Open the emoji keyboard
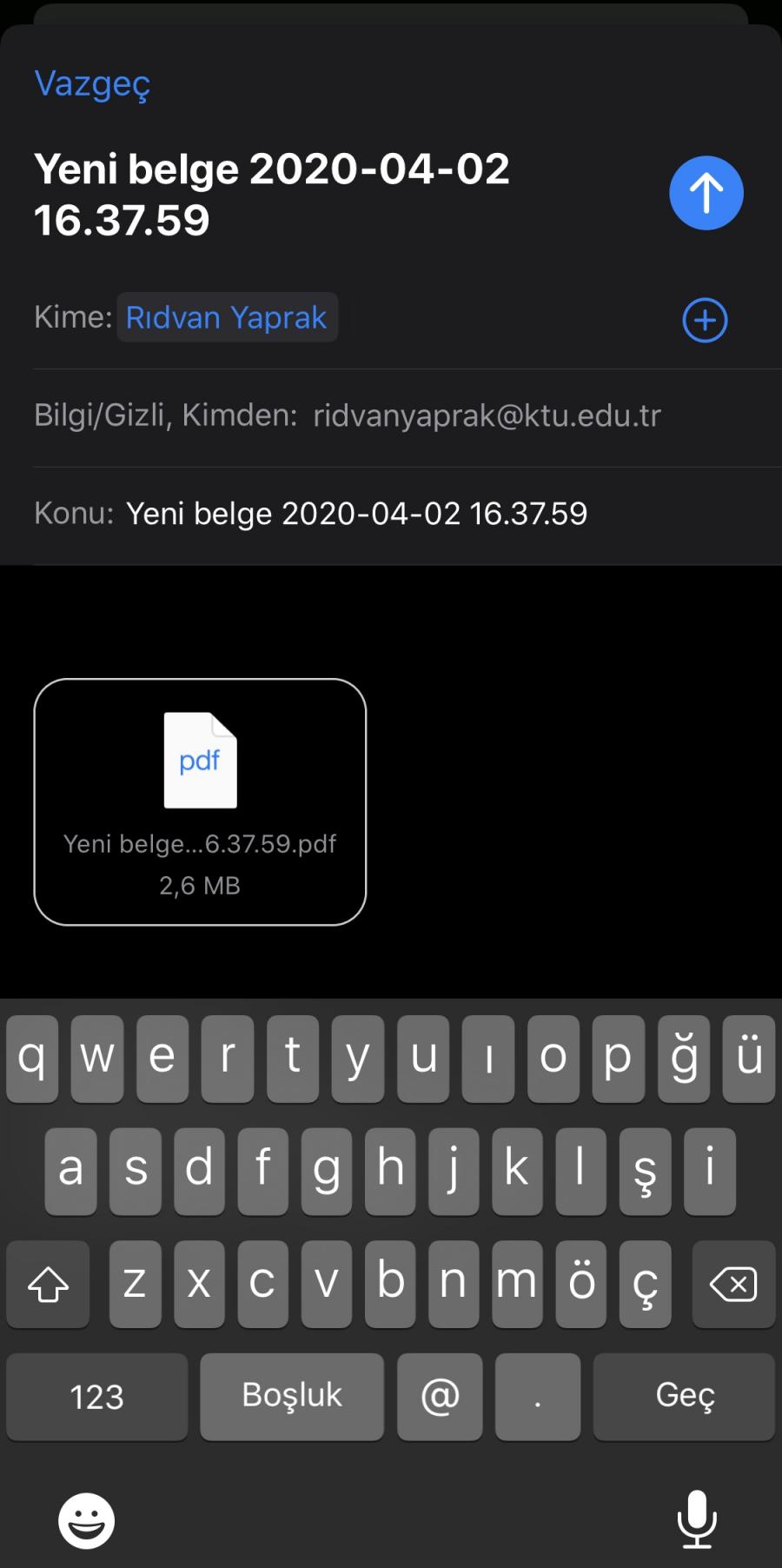The image size is (782, 1568). tap(86, 1520)
